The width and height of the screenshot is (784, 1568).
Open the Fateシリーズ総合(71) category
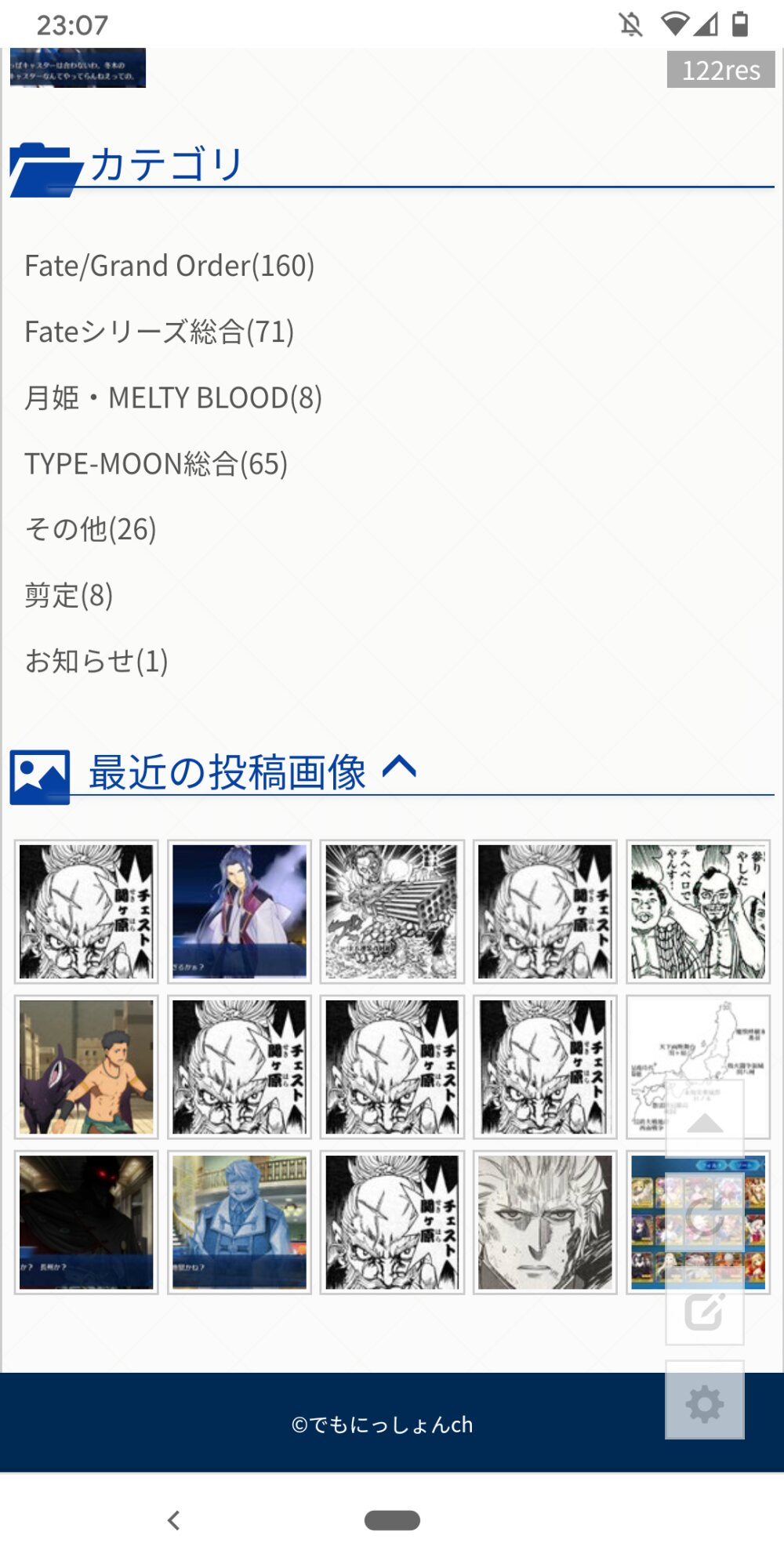[159, 332]
